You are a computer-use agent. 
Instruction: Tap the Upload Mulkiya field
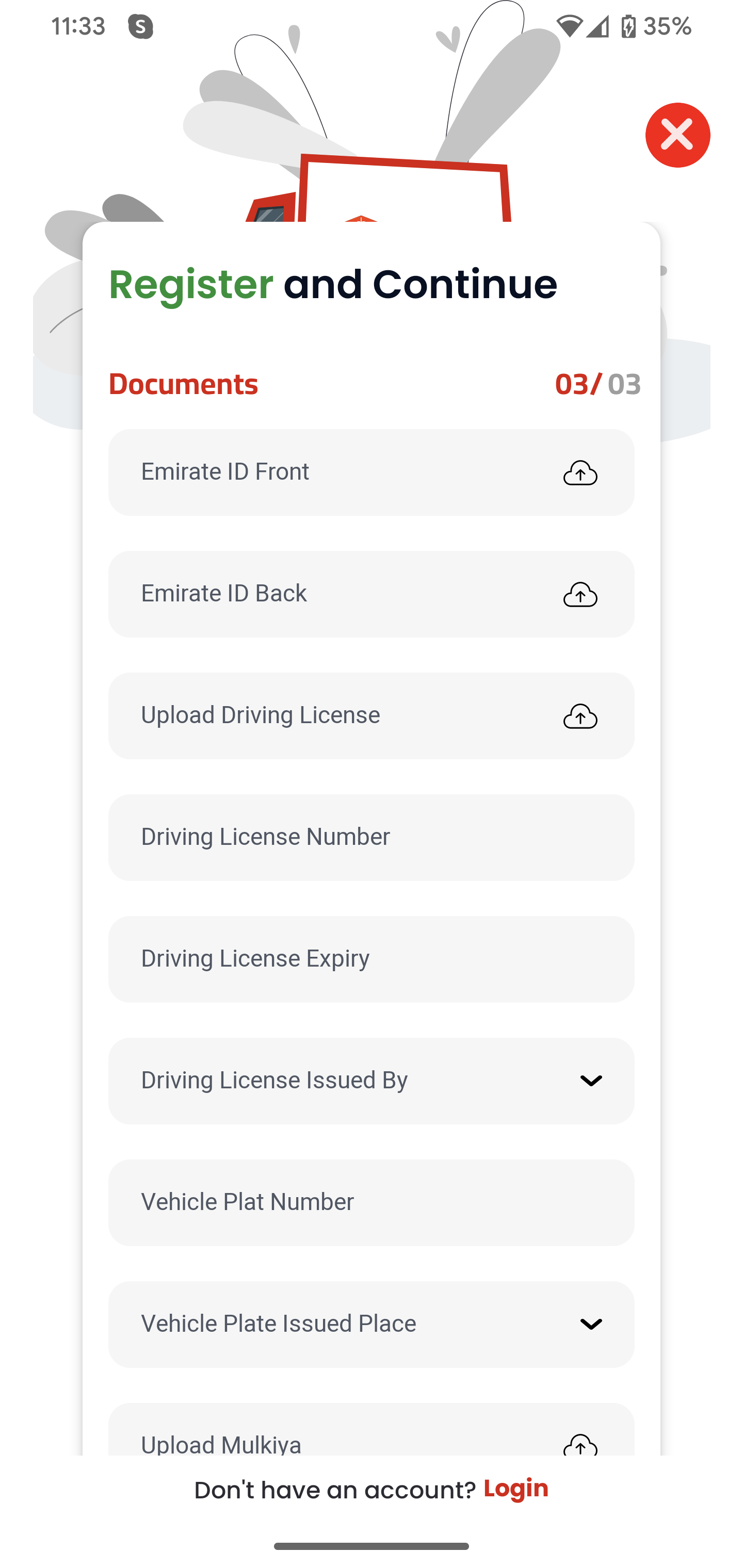click(371, 1430)
